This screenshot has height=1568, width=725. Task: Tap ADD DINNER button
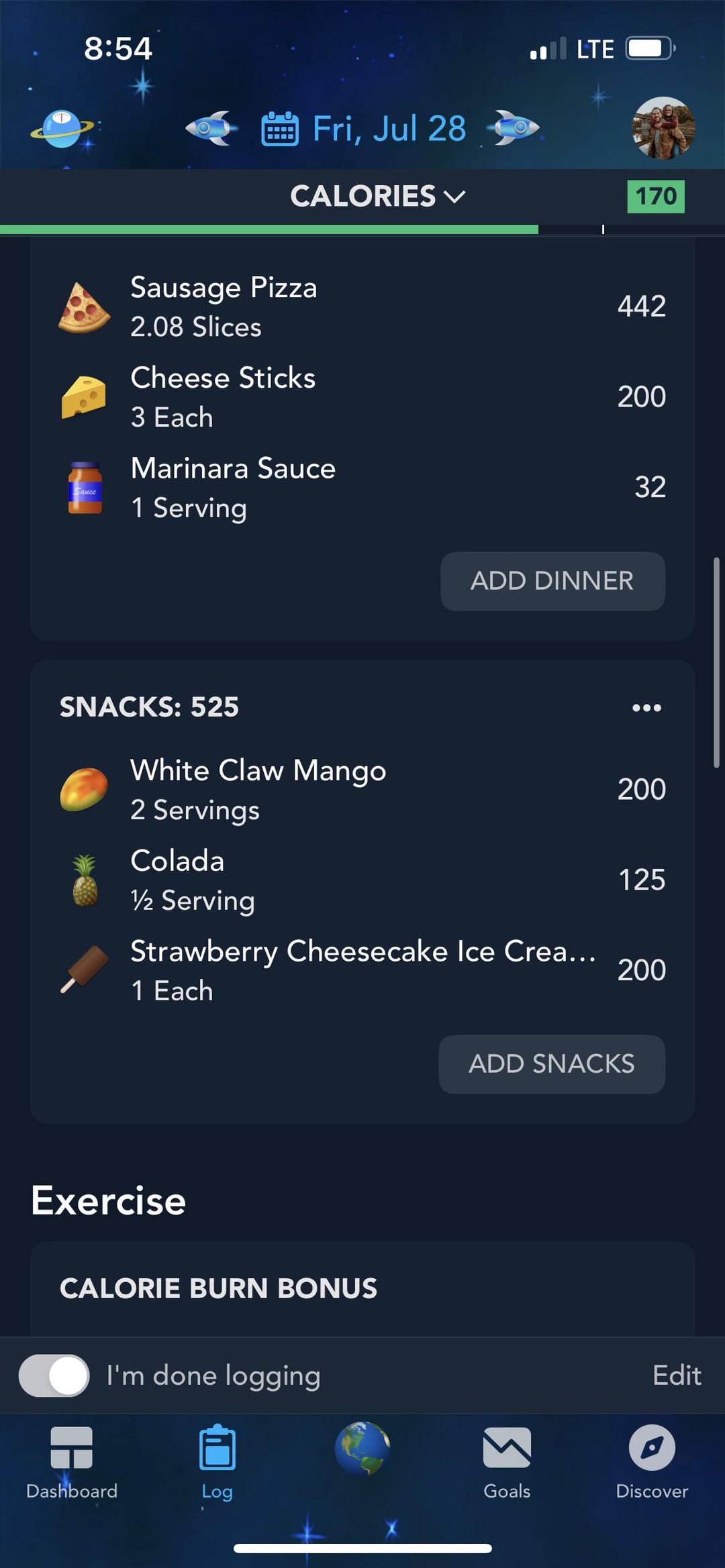click(552, 581)
